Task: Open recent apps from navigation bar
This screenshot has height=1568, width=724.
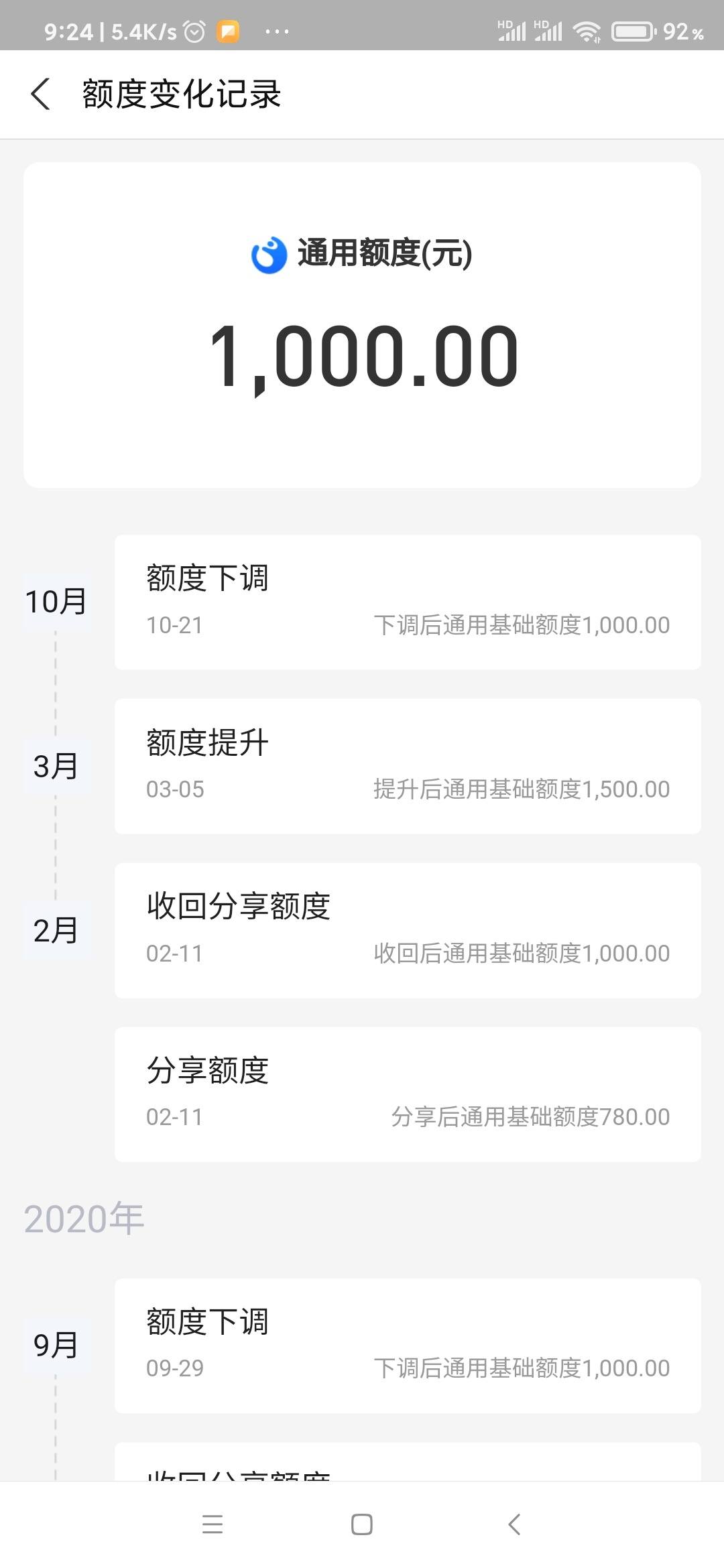Action: (x=213, y=1524)
